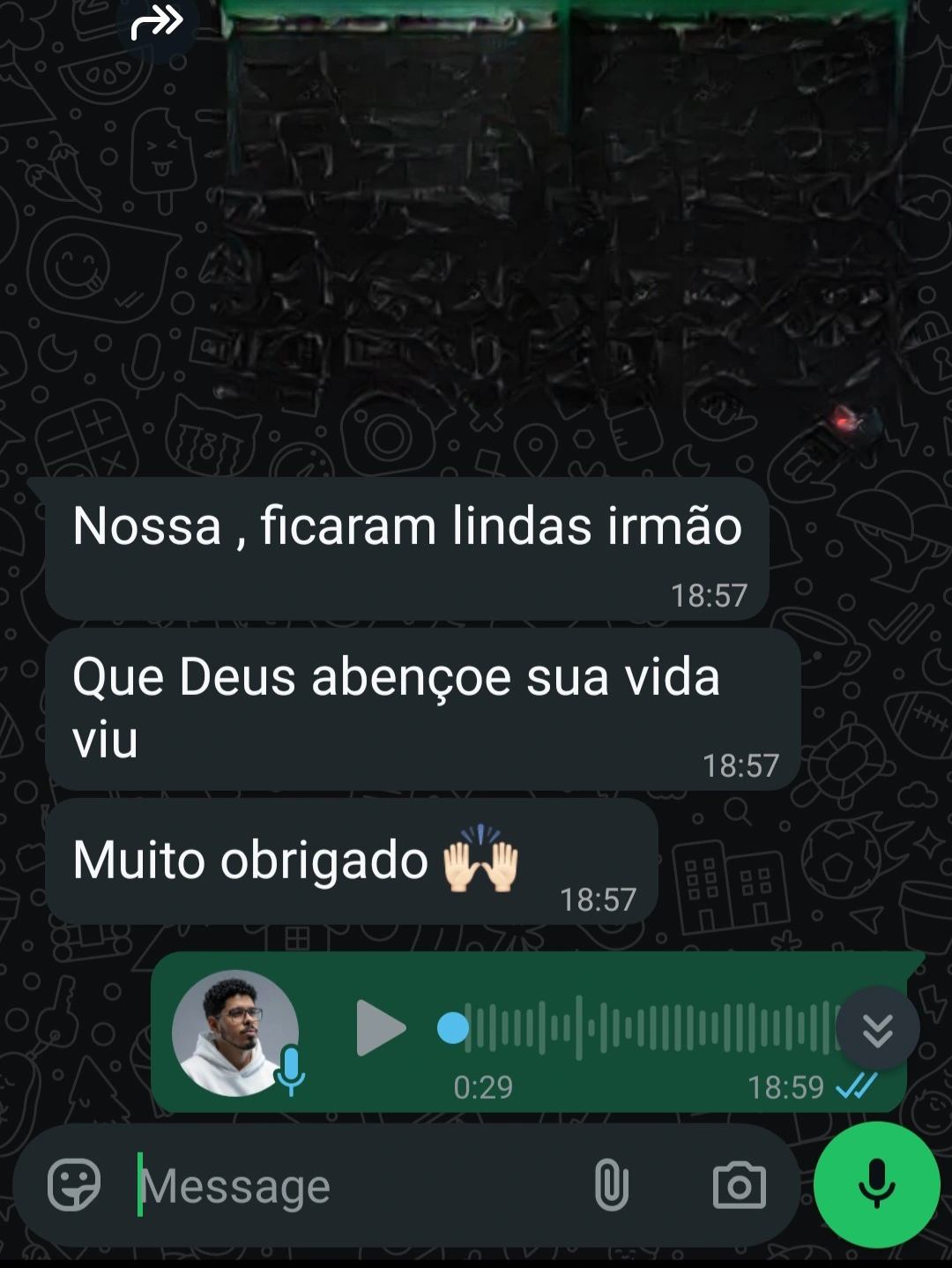The height and width of the screenshot is (1268, 952).
Task: Attach a file with the paperclip
Action: click(x=611, y=1185)
